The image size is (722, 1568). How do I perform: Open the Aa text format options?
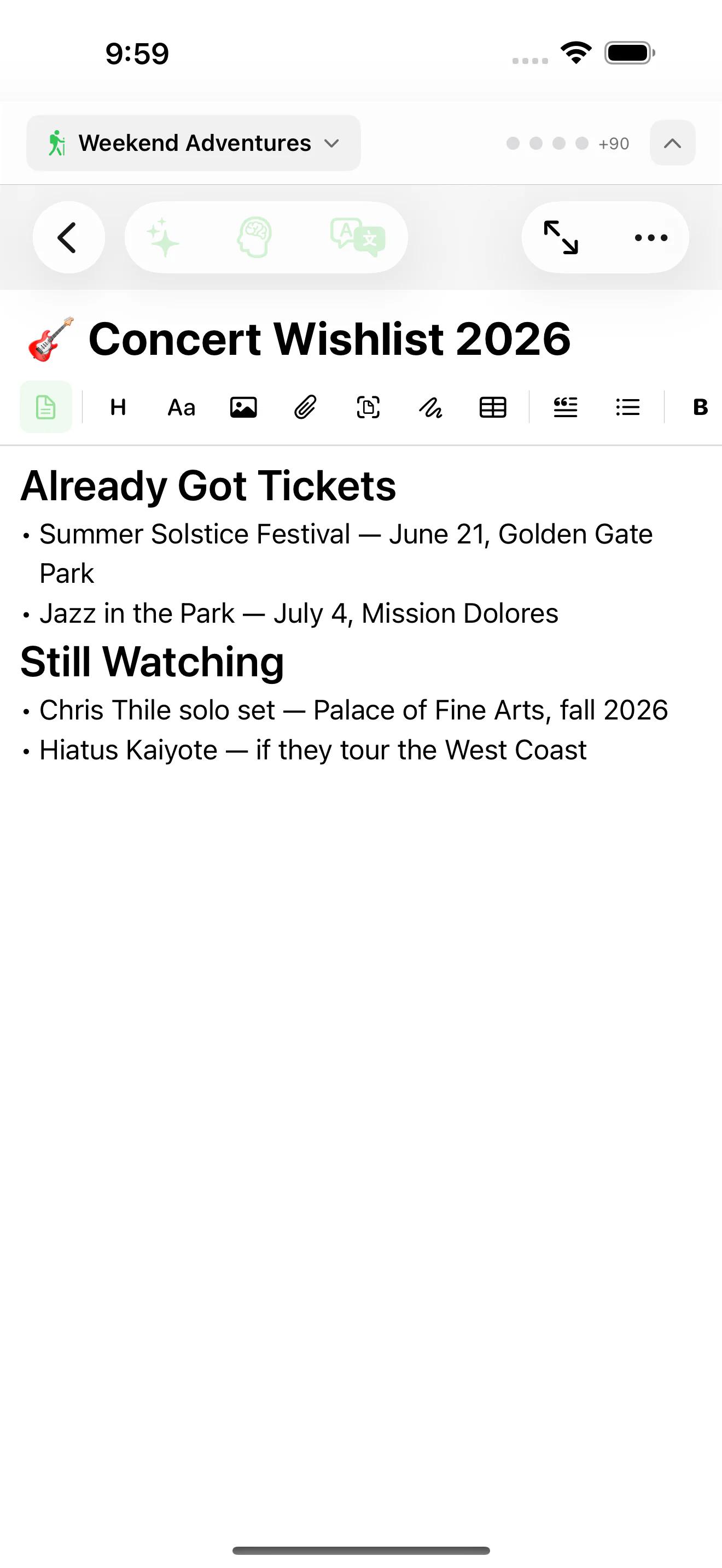[x=182, y=407]
